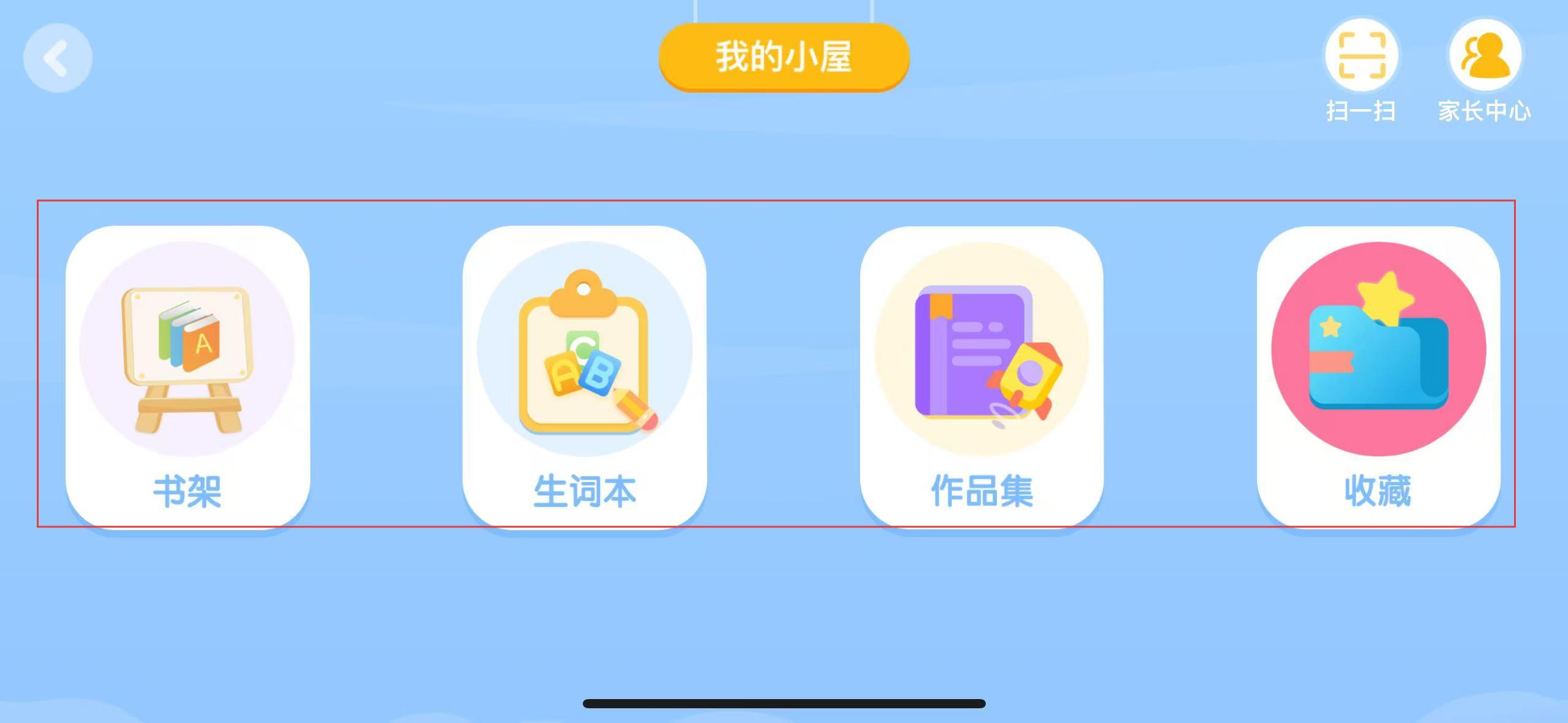This screenshot has height=723, width=1568.
Task: Open the 书架 bookshelf card
Action: [x=188, y=375]
